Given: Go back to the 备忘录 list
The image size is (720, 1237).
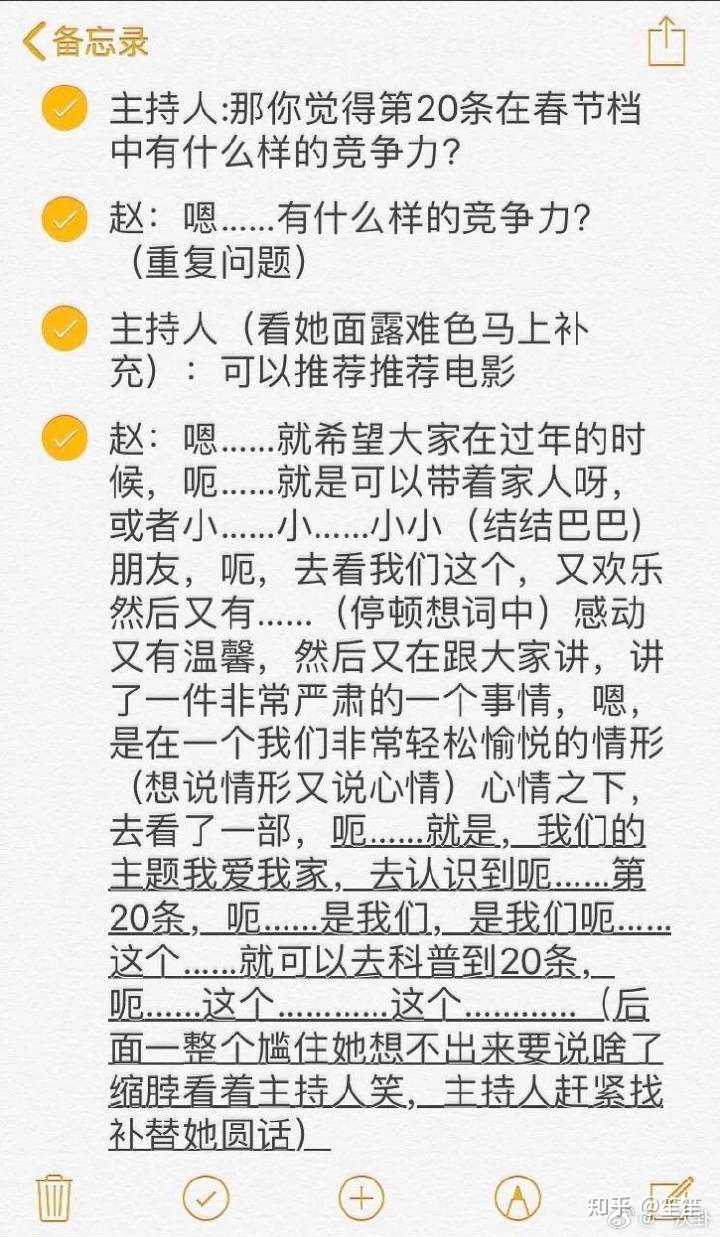Looking at the screenshot, I should (x=86, y=41).
